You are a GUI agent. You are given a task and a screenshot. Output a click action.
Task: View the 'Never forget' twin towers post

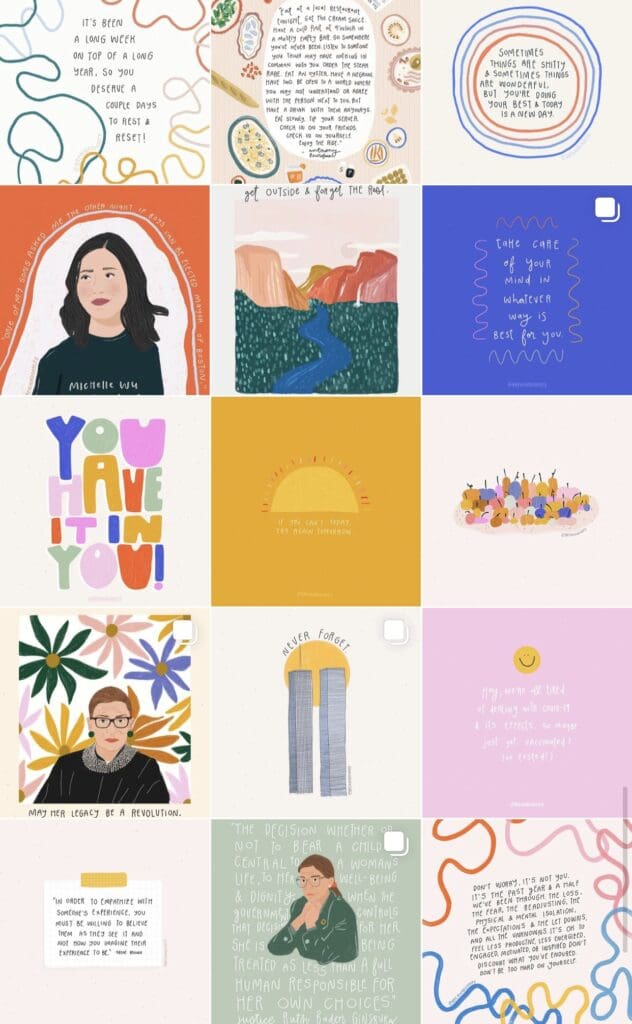point(316,712)
